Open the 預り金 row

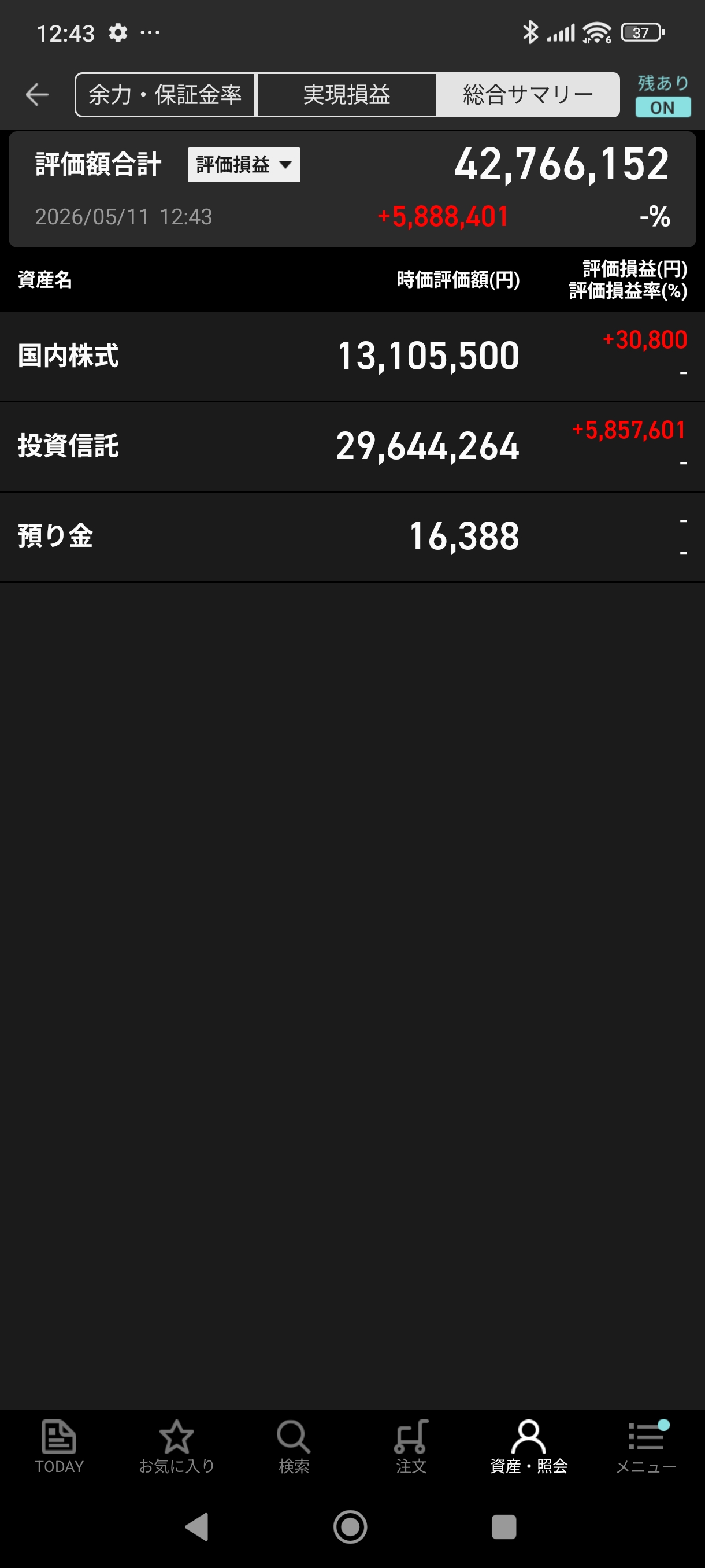coord(352,537)
